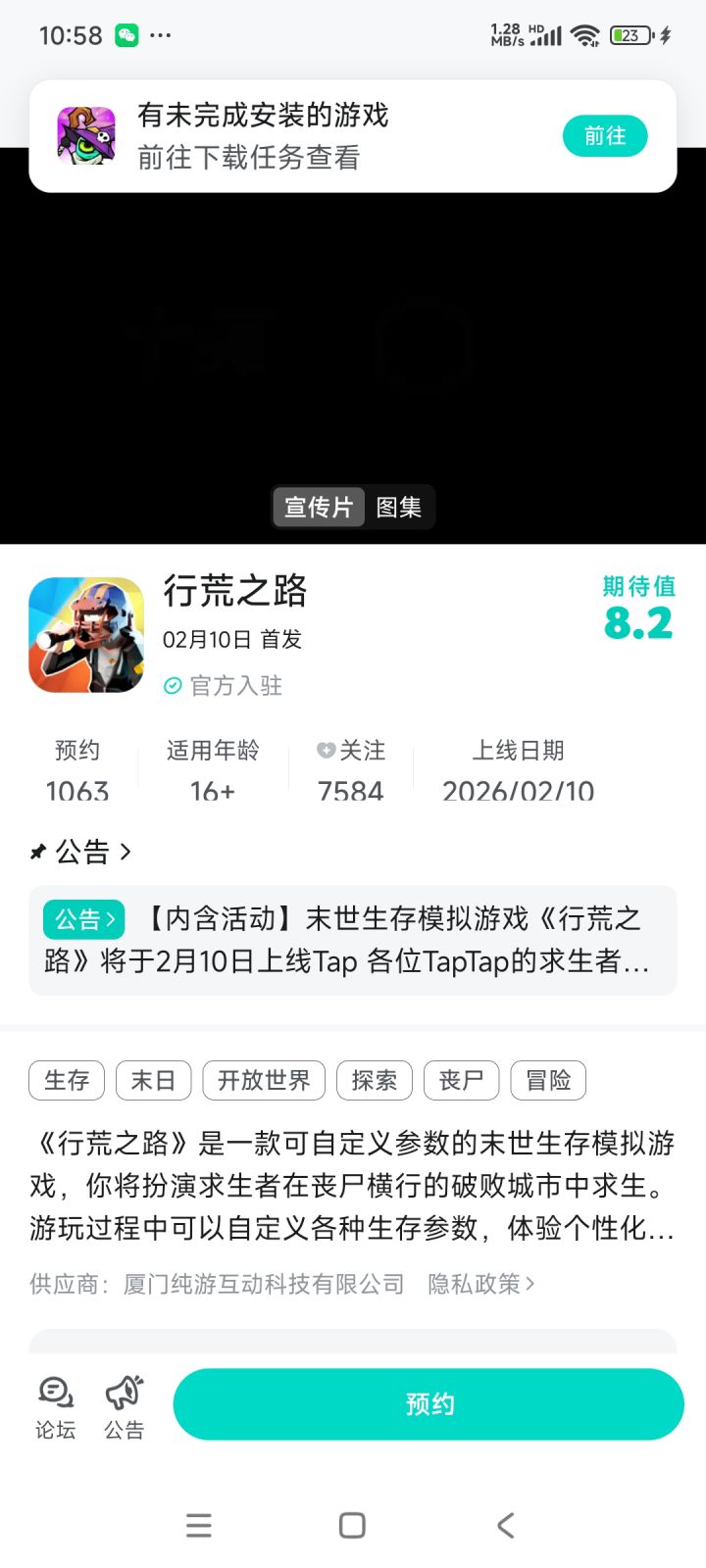Go back using system navigation arrow
706x1568 pixels.
(505, 1525)
